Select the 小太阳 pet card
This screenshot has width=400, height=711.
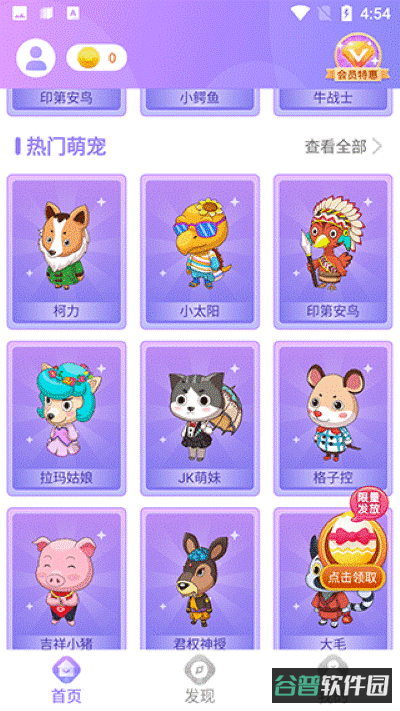(200, 252)
